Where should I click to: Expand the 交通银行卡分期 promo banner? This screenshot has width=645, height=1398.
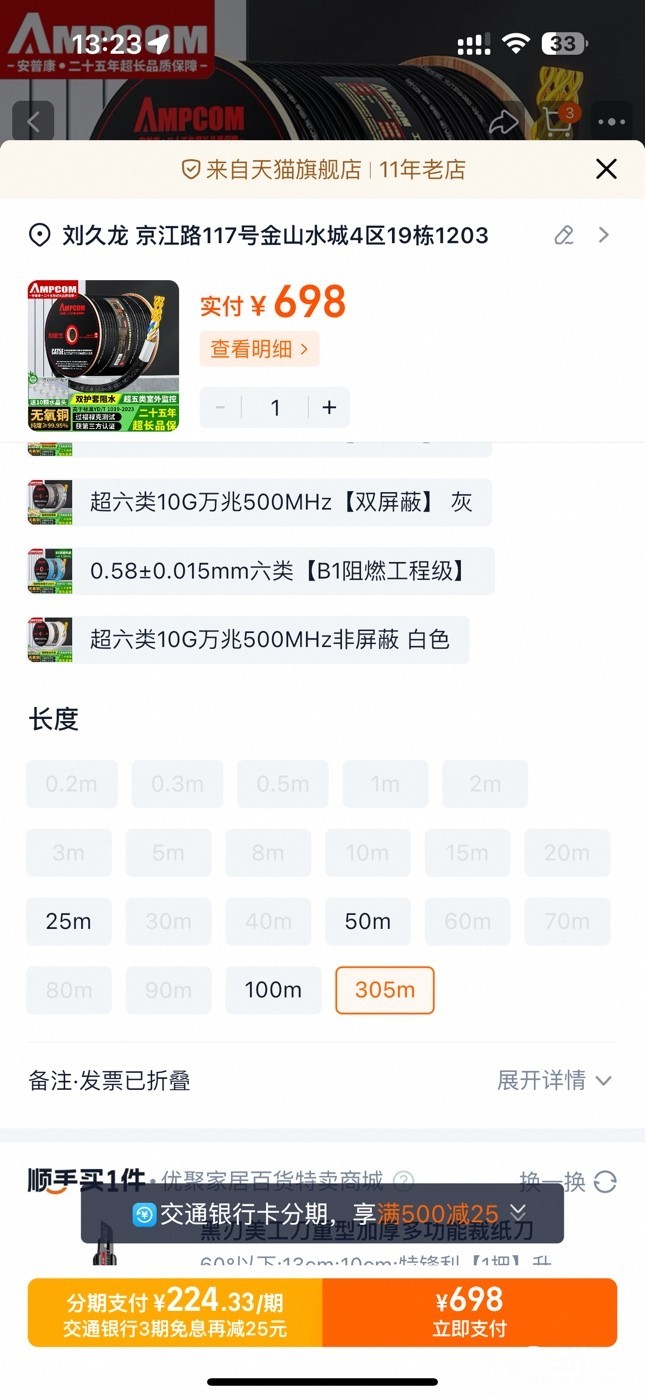[x=518, y=1213]
